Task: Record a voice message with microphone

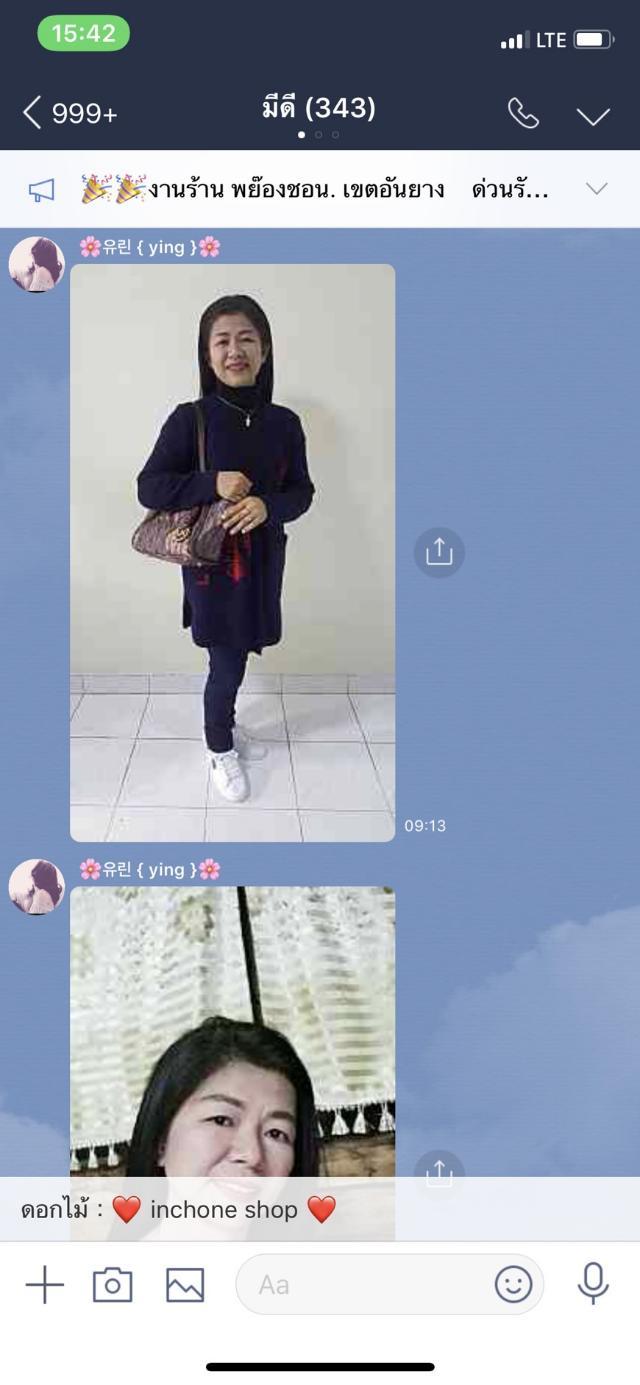Action: tap(593, 1284)
